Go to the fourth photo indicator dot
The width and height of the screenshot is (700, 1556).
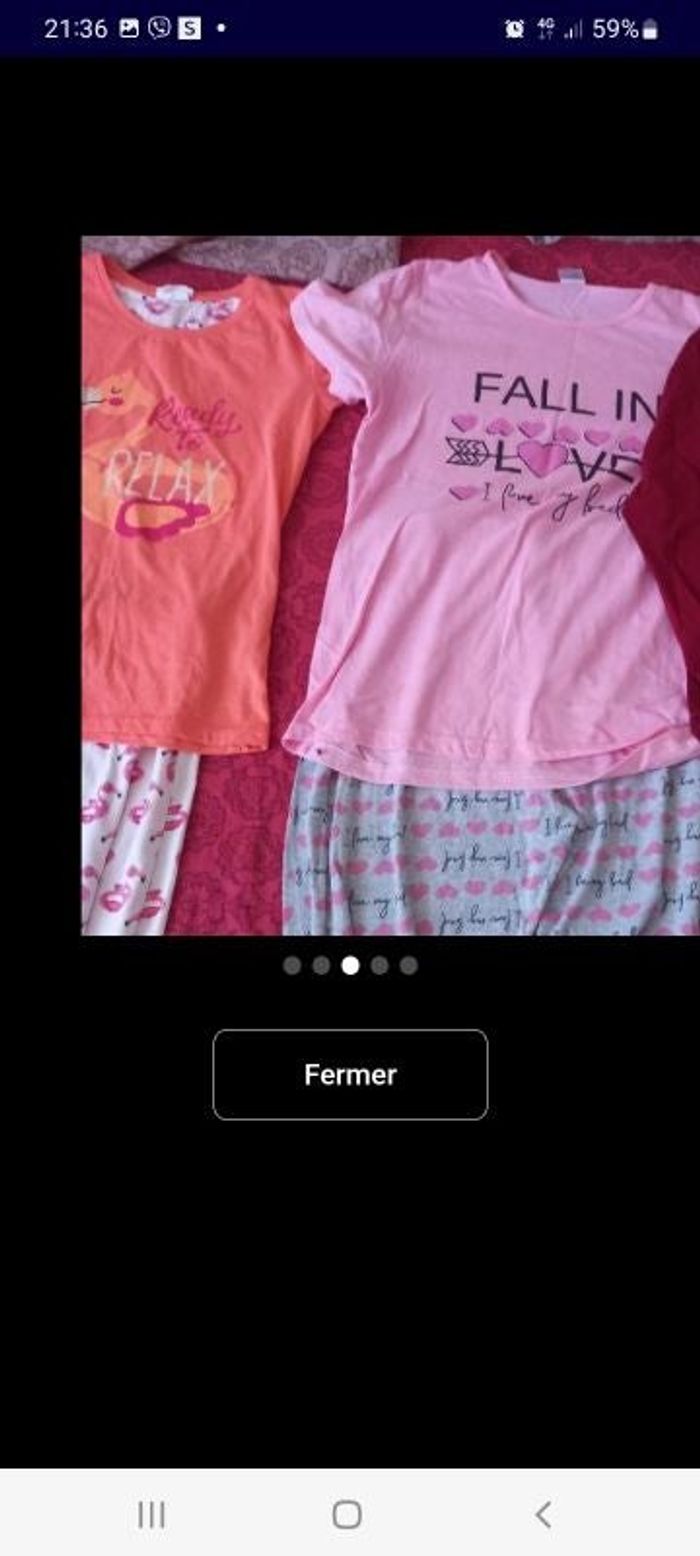pyautogui.click(x=379, y=965)
